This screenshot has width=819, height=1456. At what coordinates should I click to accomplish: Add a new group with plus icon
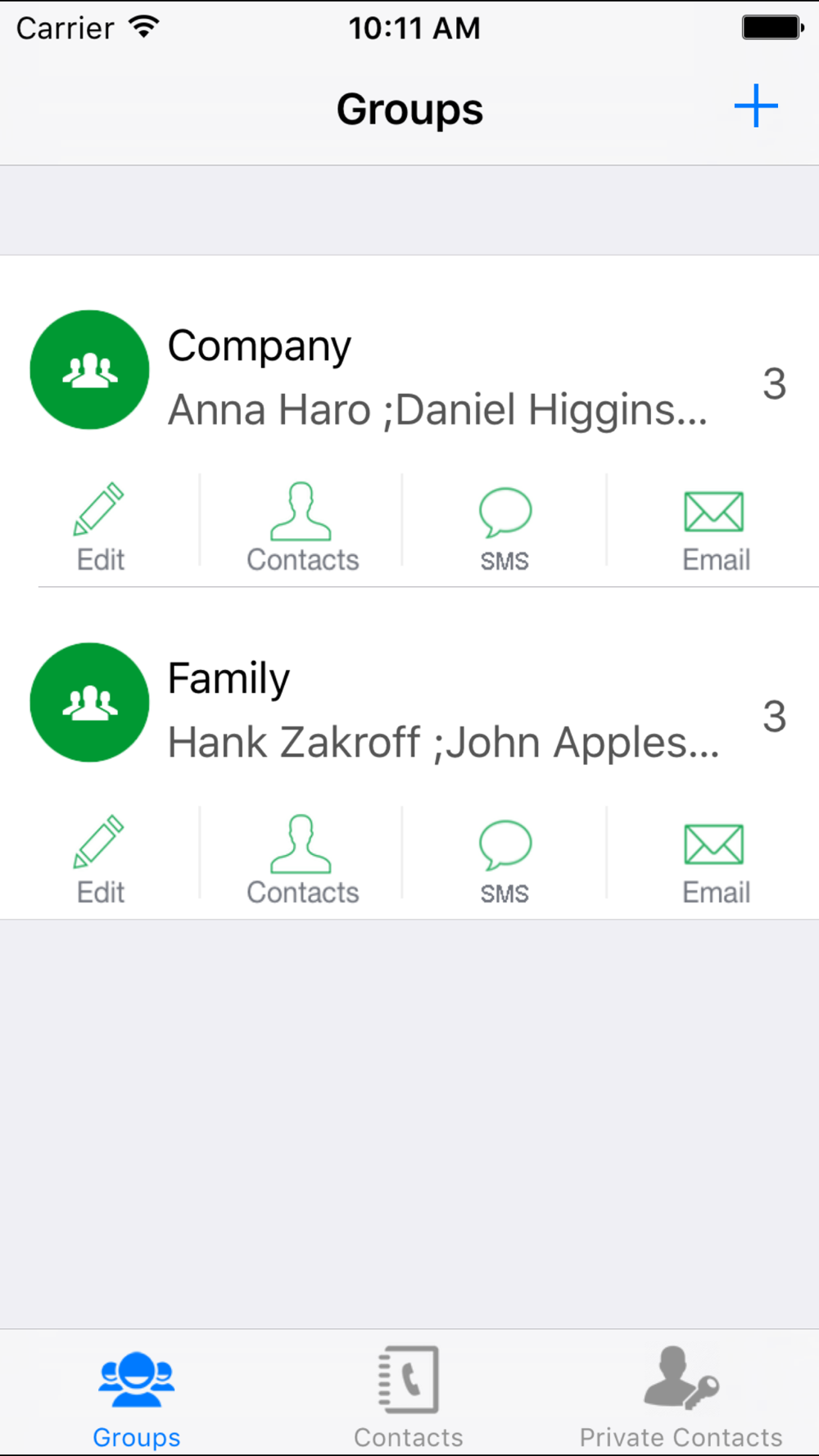[x=755, y=106]
